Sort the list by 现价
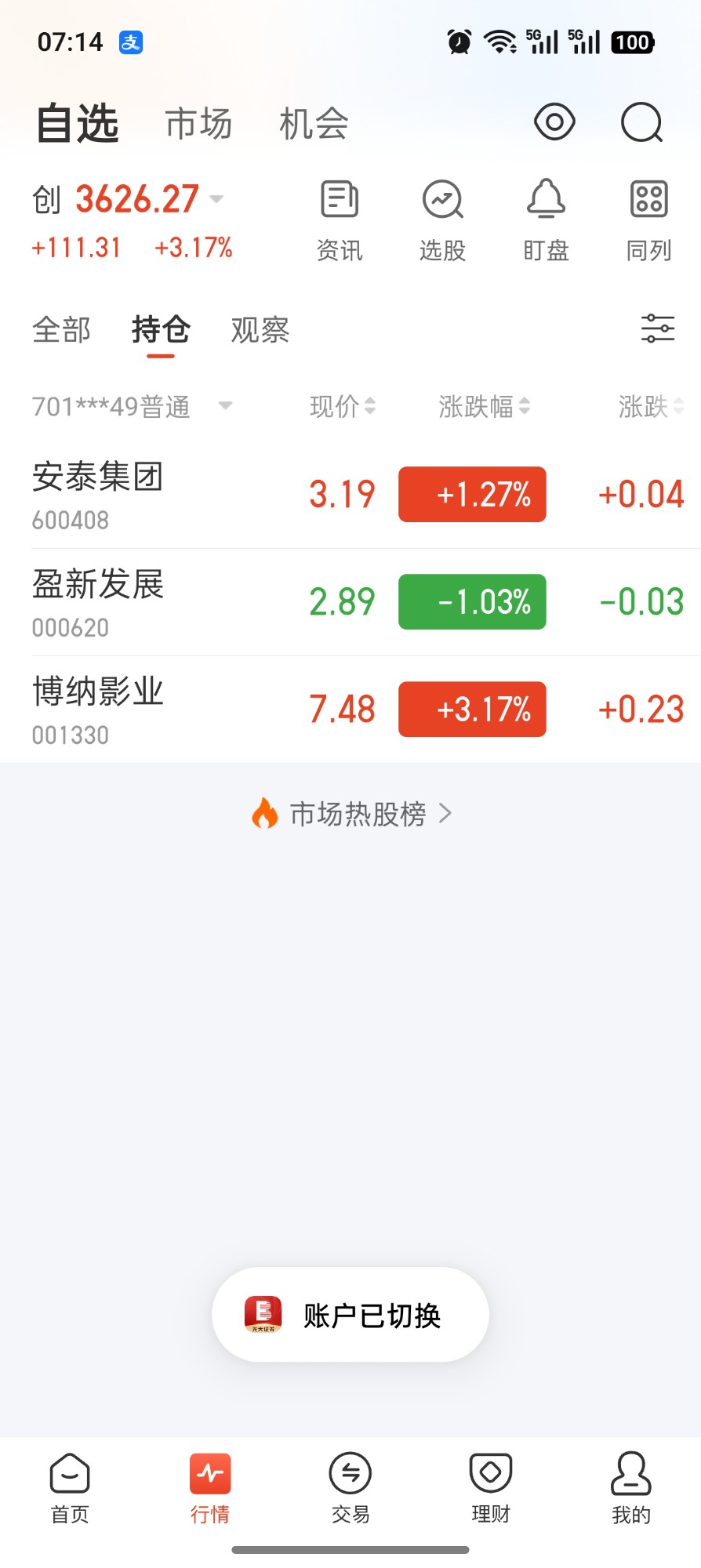 click(343, 406)
